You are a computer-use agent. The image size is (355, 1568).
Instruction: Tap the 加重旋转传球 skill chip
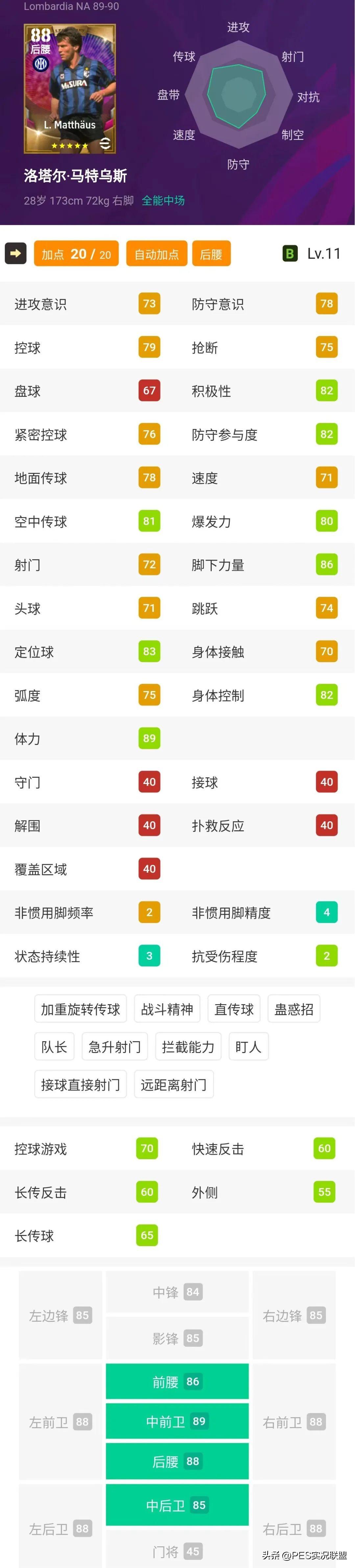(81, 1010)
